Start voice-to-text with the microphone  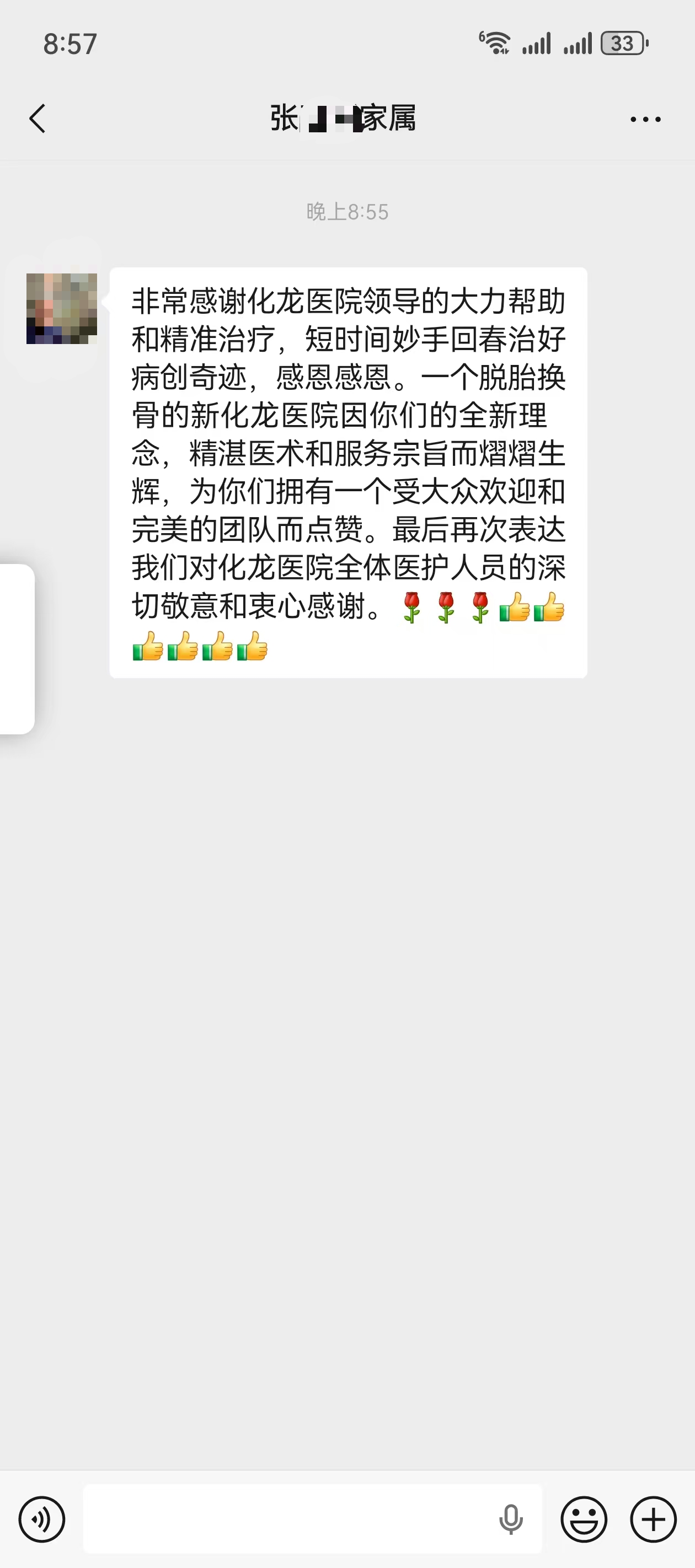pos(510,1519)
